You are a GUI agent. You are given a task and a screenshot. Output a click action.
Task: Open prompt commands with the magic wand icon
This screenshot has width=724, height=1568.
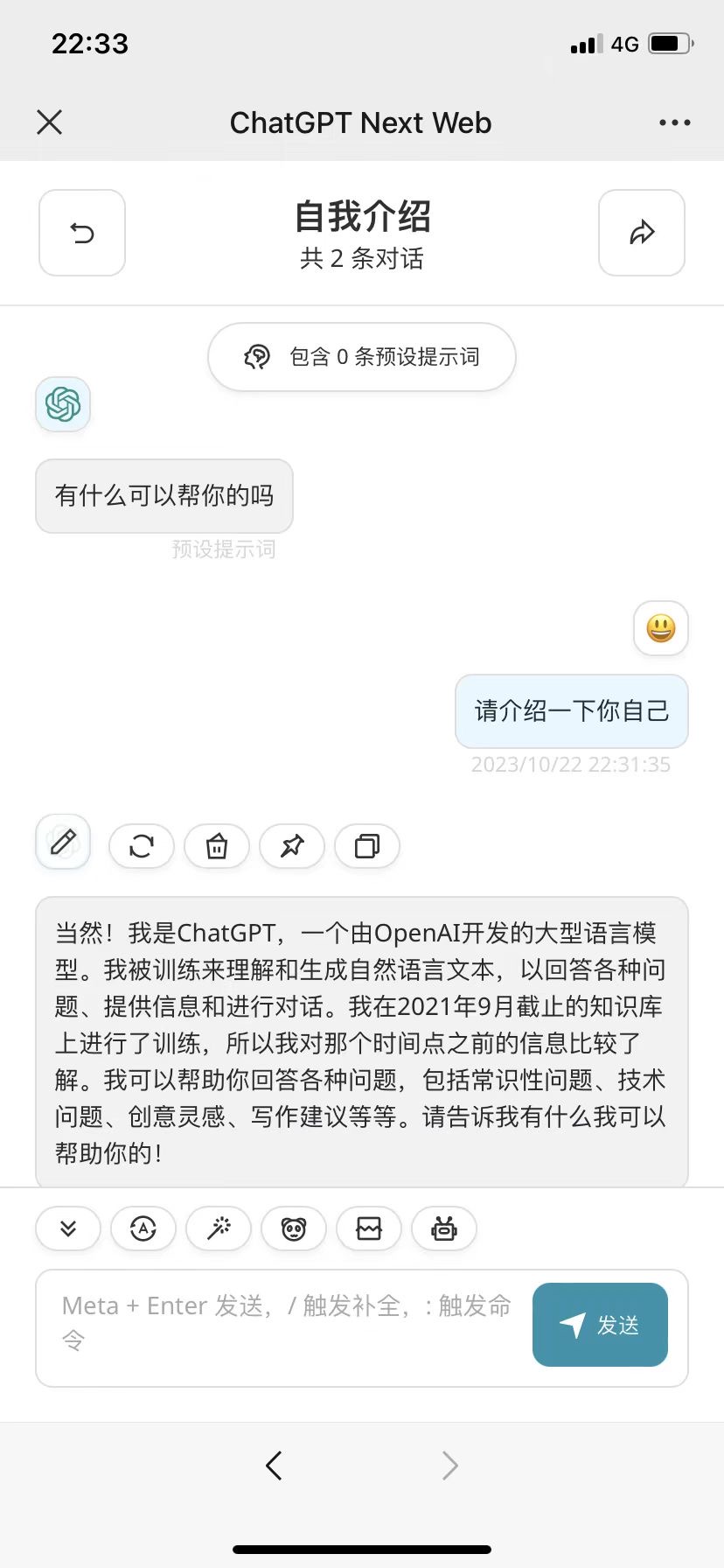218,1228
